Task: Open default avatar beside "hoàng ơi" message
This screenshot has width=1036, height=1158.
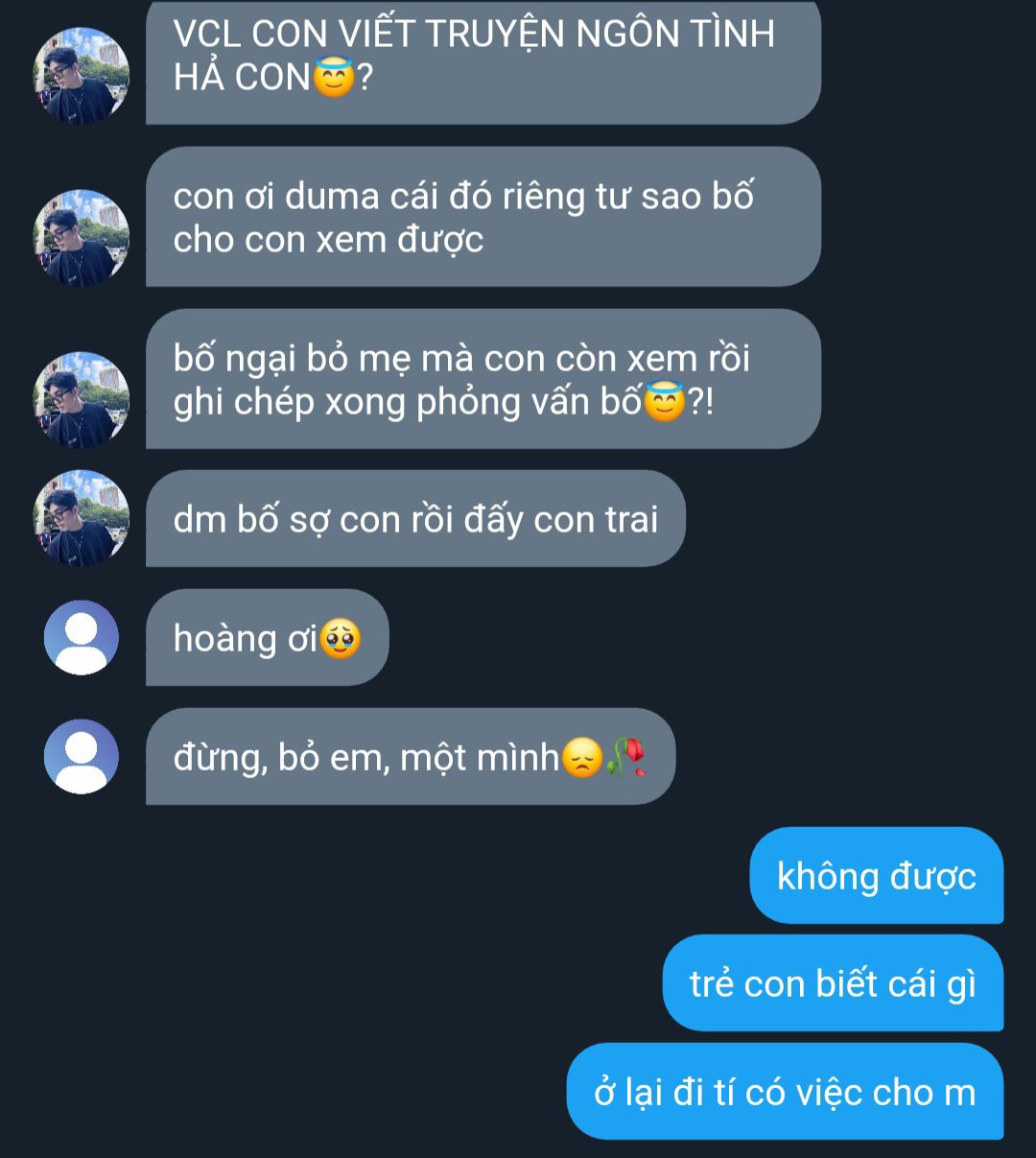Action: 82,637
